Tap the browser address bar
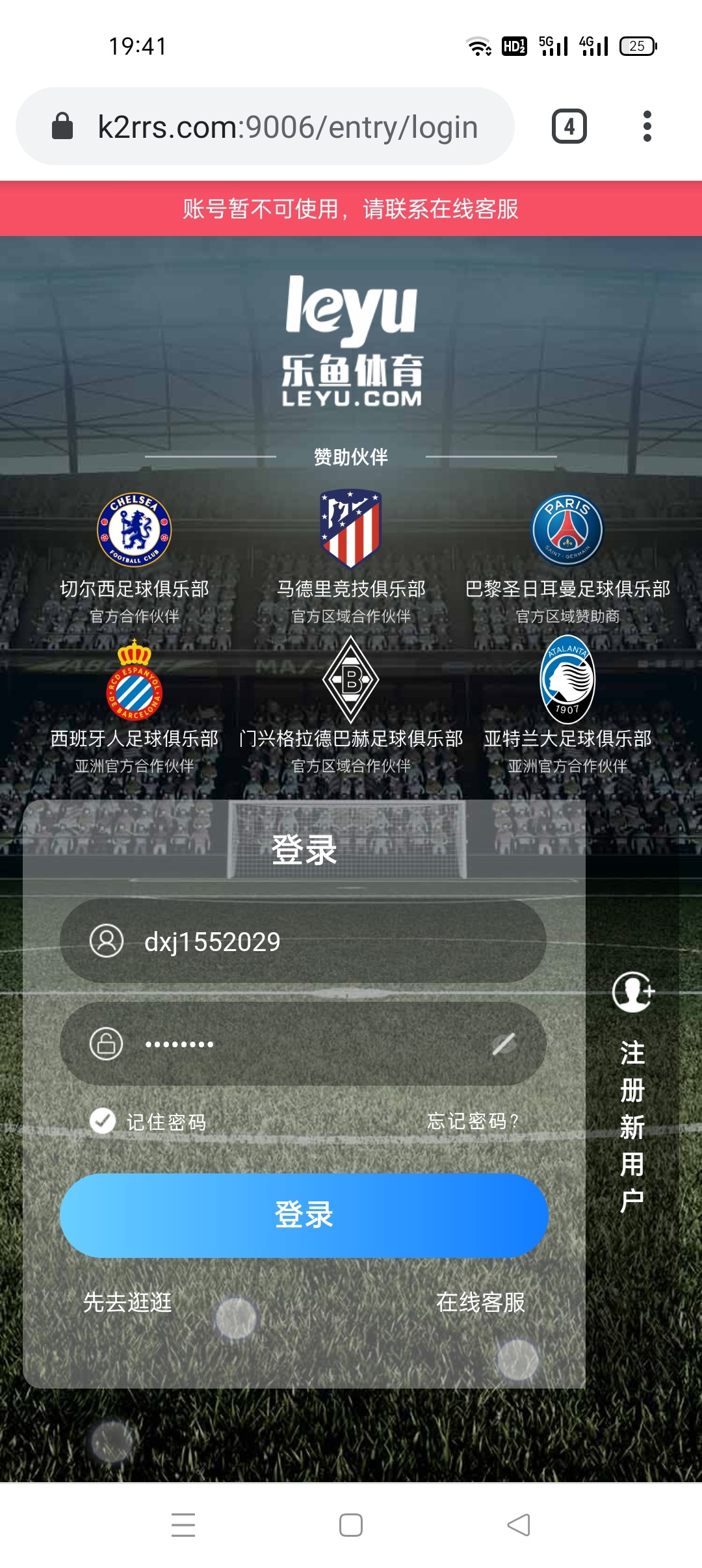702x1568 pixels. [286, 127]
